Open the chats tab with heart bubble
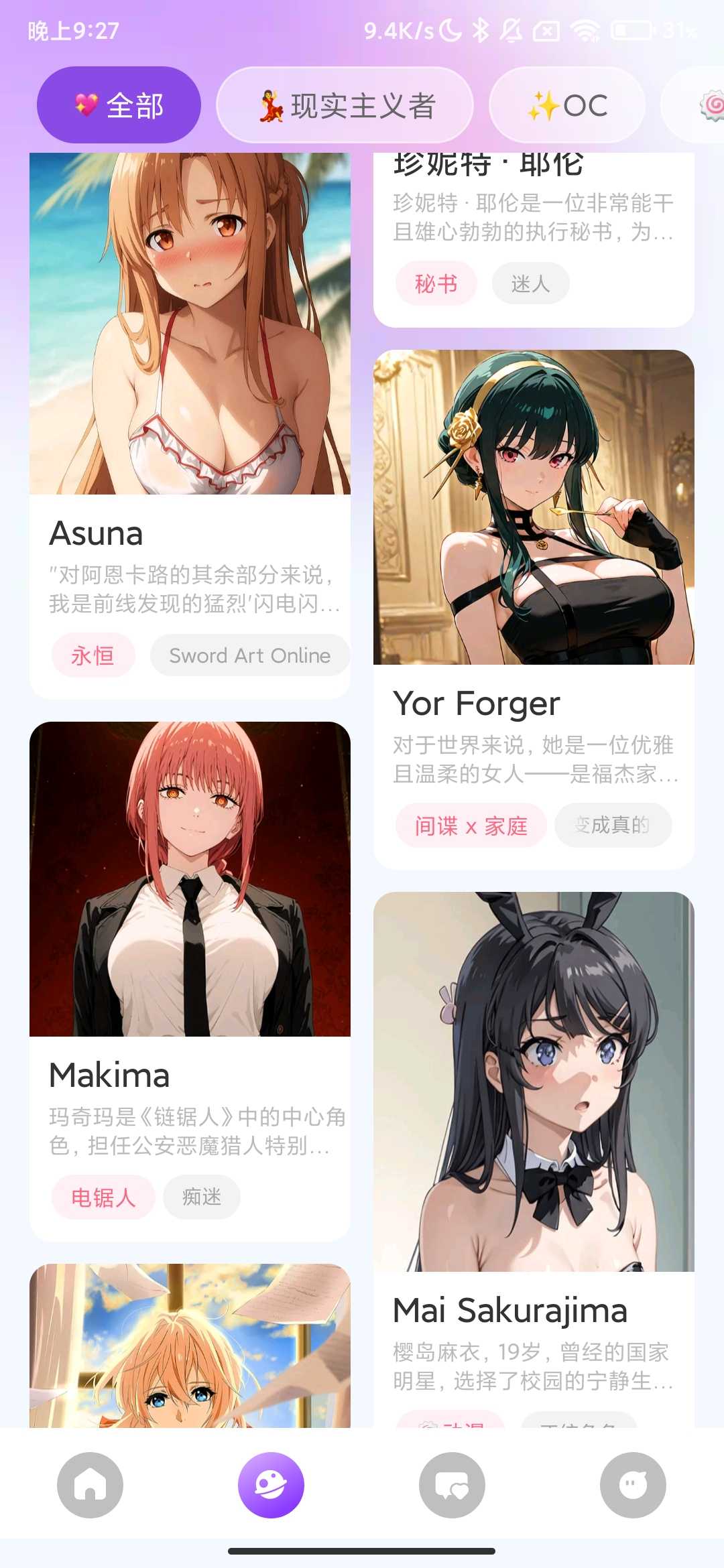The width and height of the screenshot is (724, 1568). [x=452, y=1485]
